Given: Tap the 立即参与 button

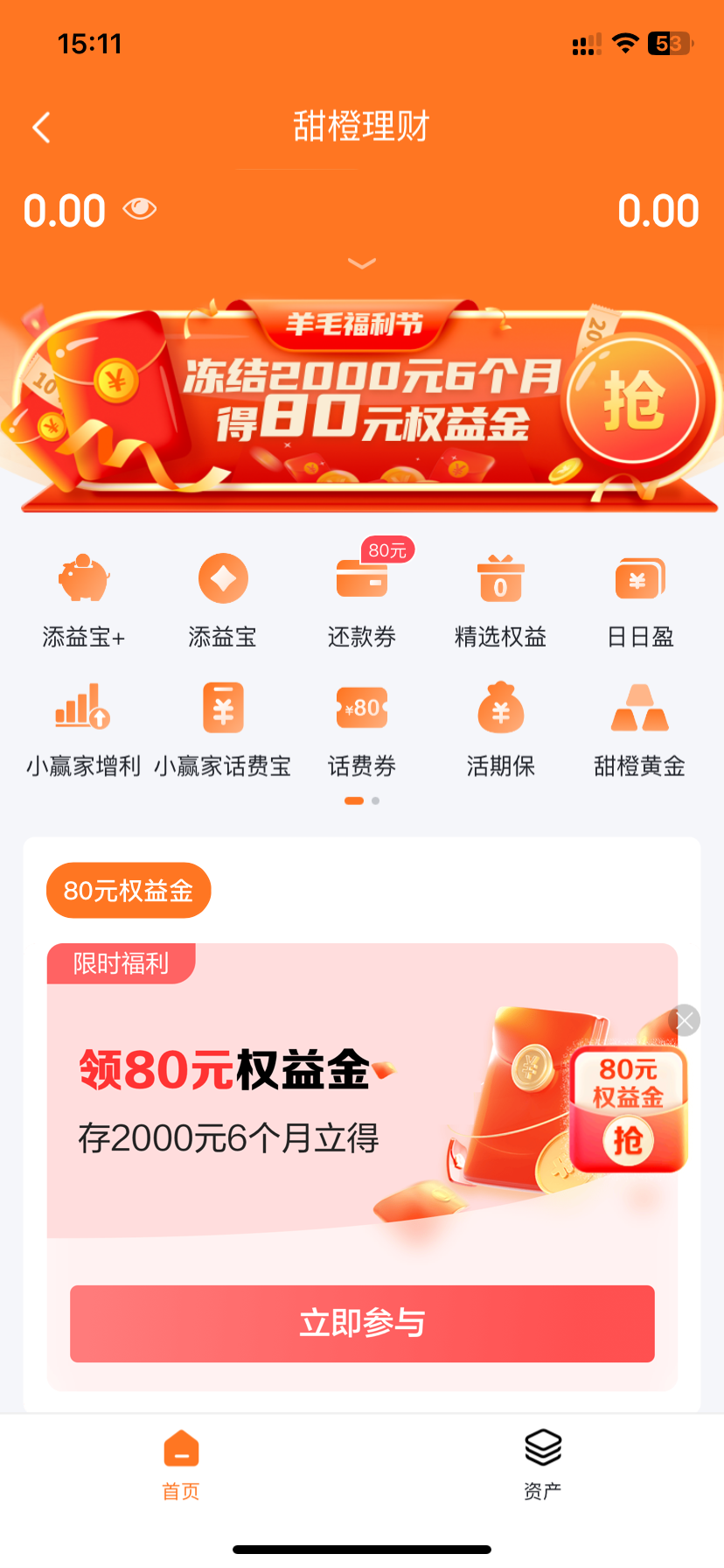Looking at the screenshot, I should pyautogui.click(x=361, y=1324).
